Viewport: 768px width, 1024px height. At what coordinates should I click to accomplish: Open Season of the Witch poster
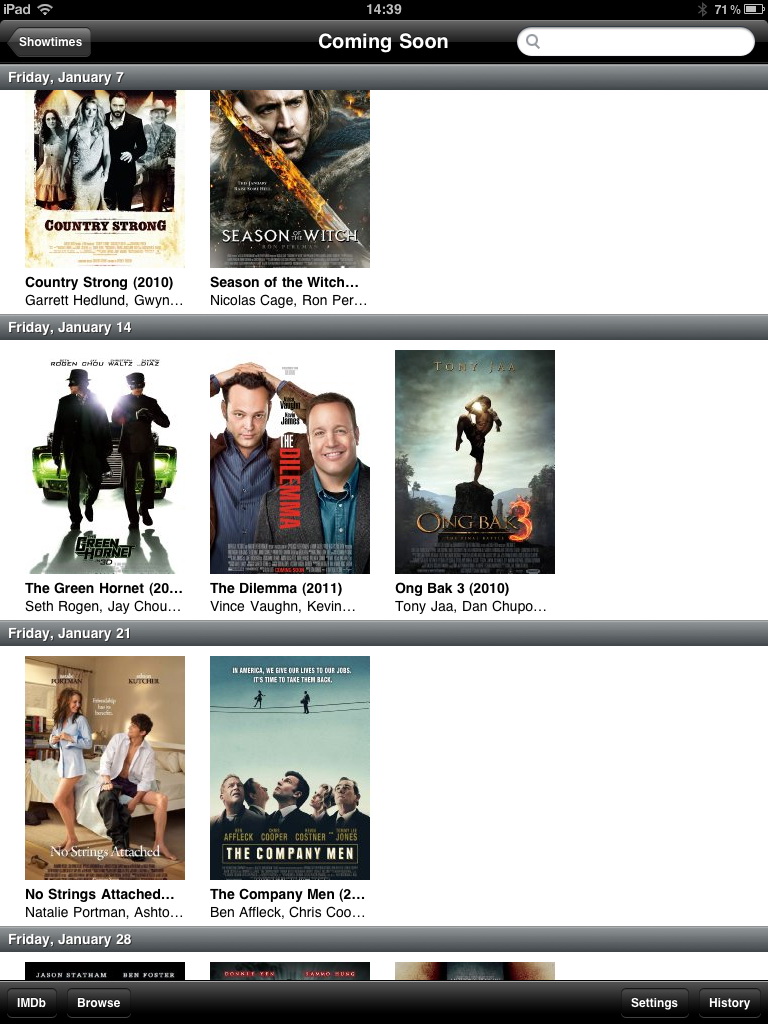[290, 180]
